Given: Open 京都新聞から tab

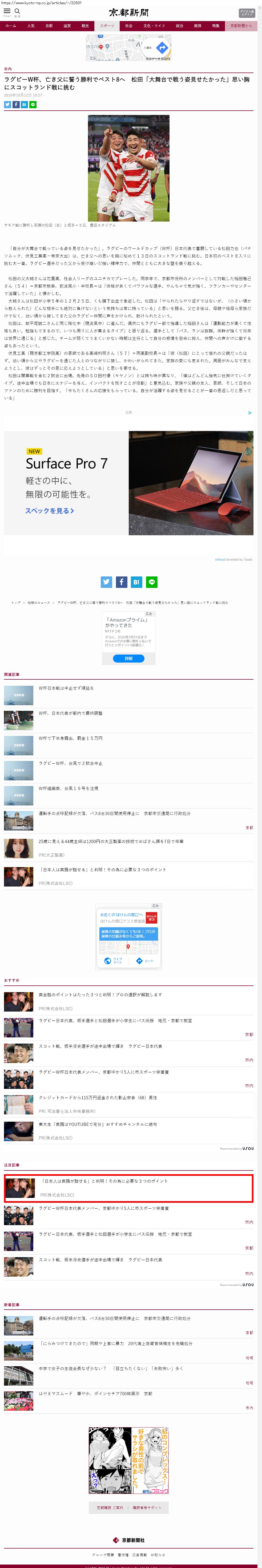Looking at the screenshot, I should point(241,26).
